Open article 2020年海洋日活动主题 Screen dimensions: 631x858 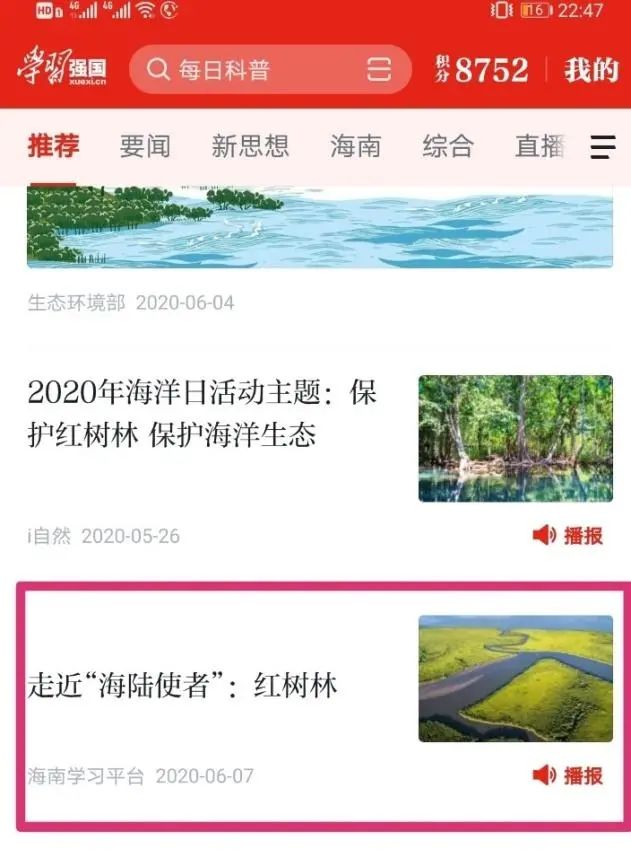click(202, 413)
